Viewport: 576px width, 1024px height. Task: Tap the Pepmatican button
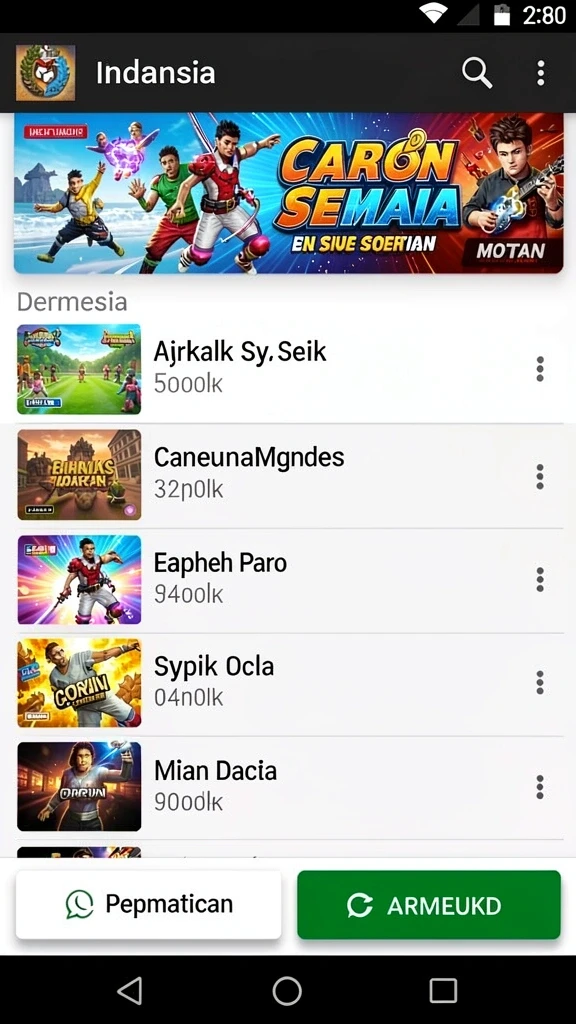coord(149,904)
